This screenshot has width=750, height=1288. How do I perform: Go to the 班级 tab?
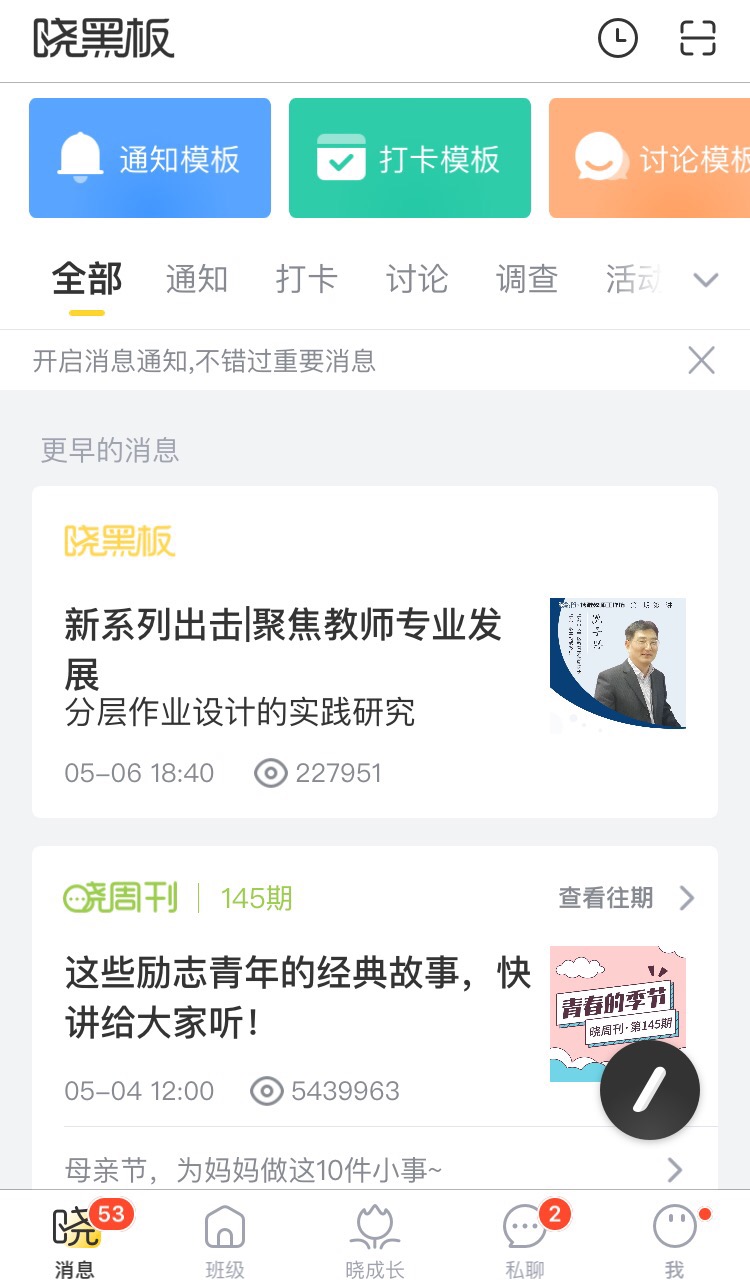[225, 1240]
